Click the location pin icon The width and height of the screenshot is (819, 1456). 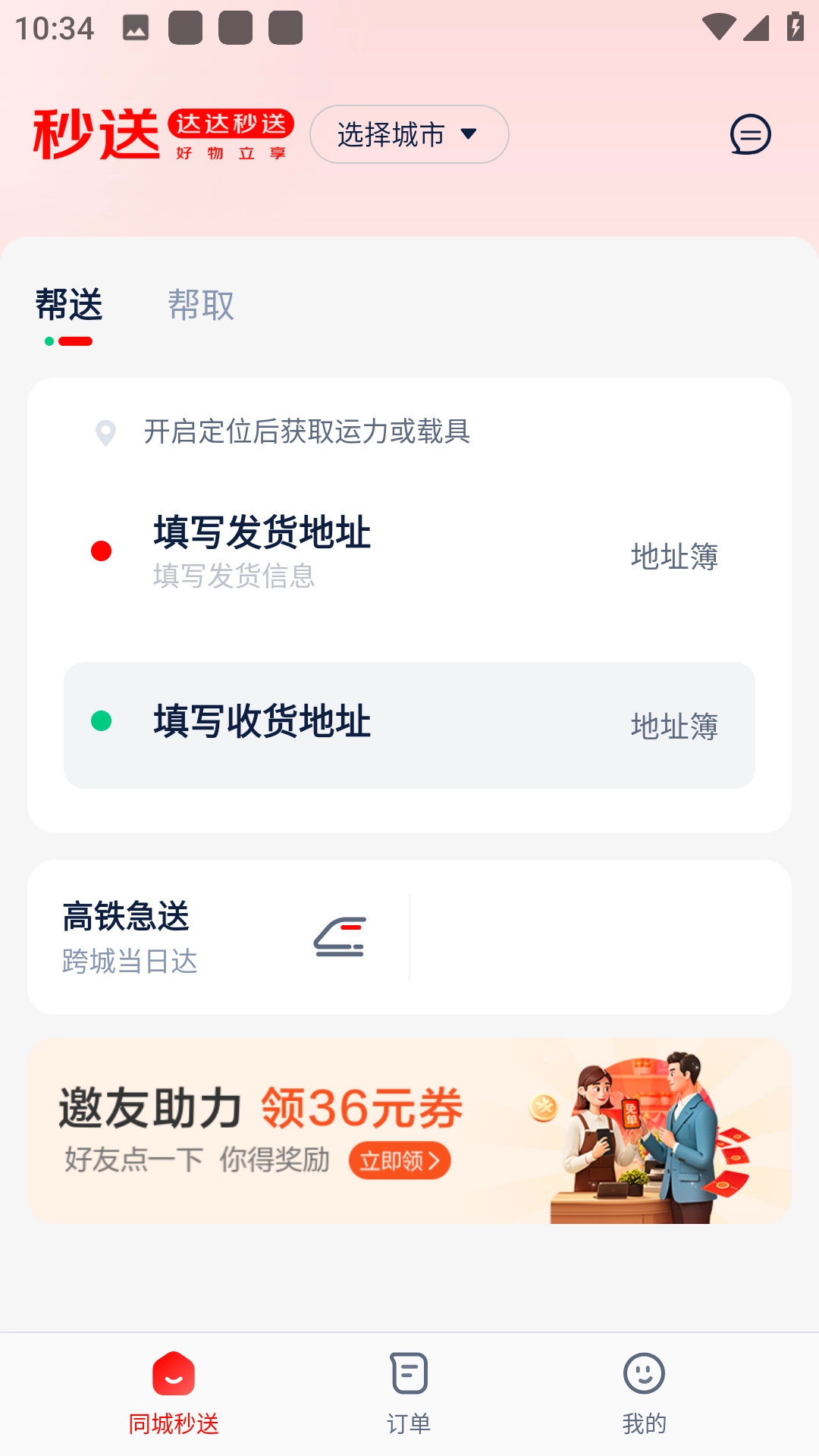point(104,432)
